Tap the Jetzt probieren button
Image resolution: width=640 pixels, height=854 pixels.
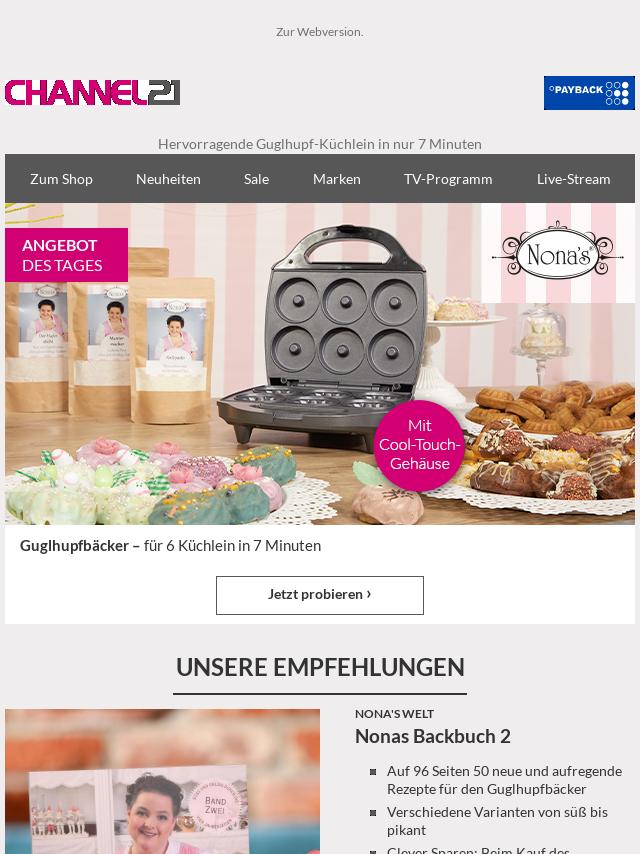coord(320,594)
